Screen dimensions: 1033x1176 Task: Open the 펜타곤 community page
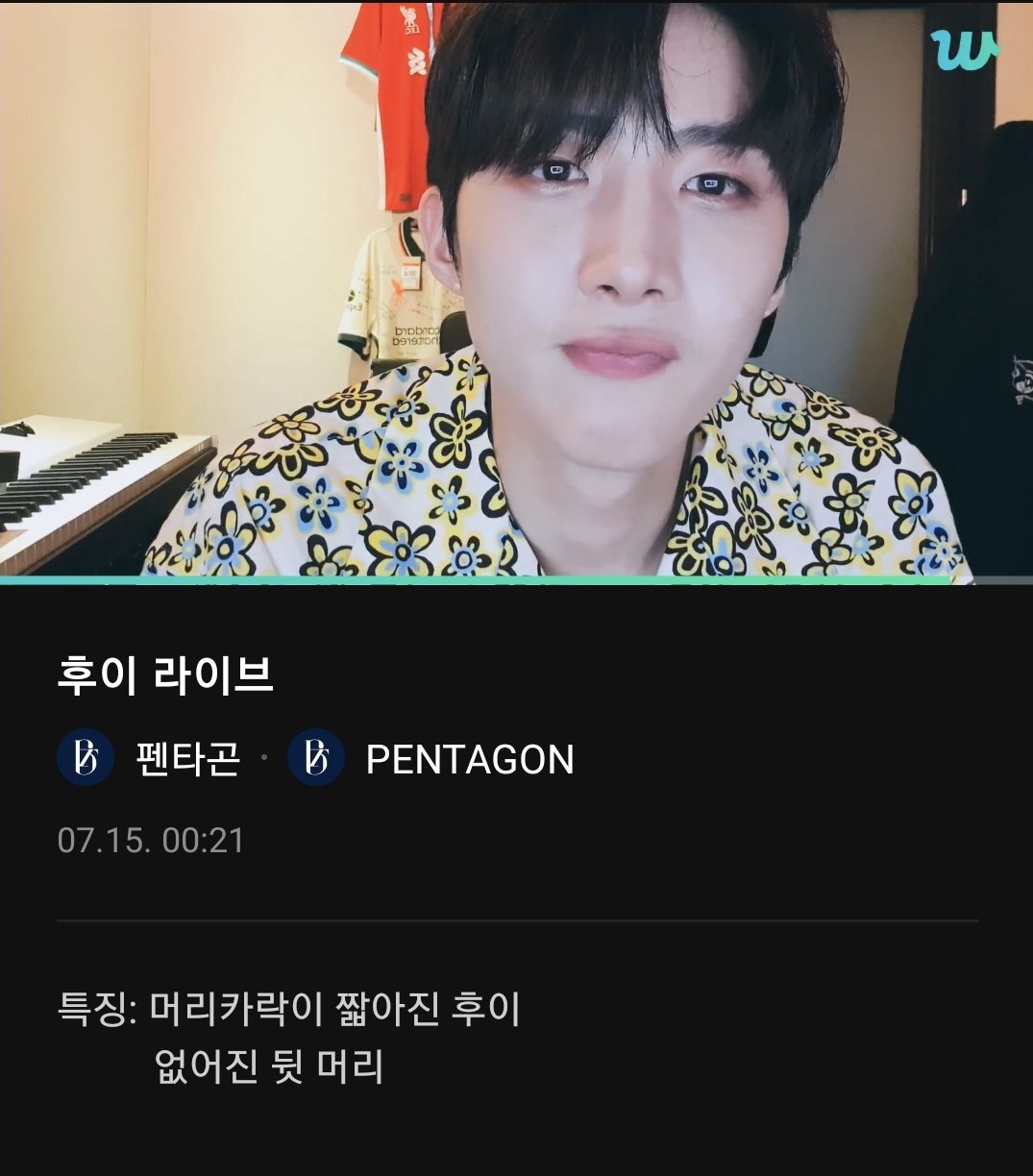click(186, 759)
